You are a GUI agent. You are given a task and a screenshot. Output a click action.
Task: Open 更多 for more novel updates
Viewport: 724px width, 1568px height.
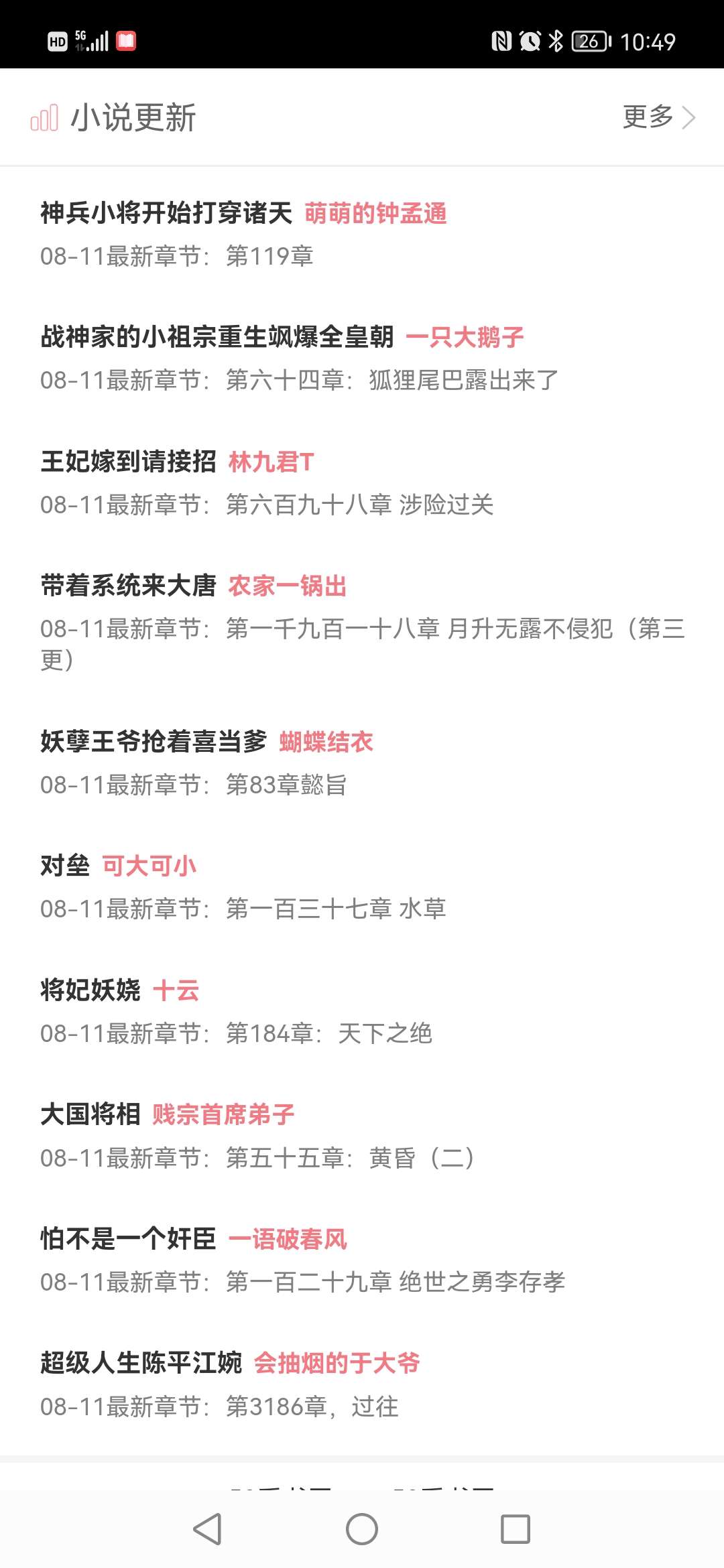pyautogui.click(x=658, y=117)
